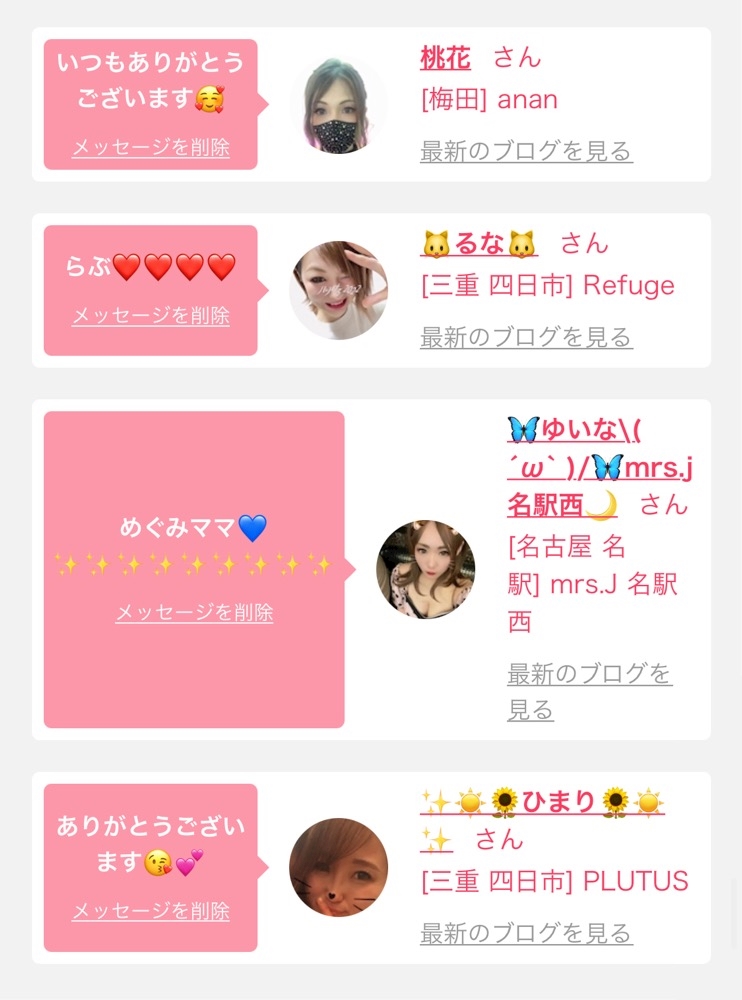Tap ゆいな's profile photo
Viewport: 742px width, 1000px height.
click(x=425, y=569)
